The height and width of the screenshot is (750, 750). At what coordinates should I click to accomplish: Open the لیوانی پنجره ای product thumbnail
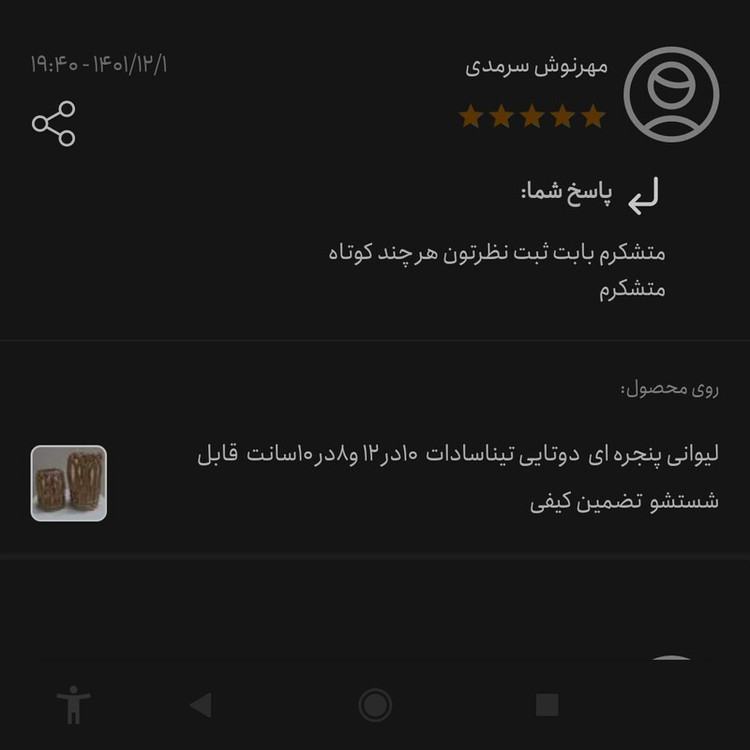click(69, 483)
